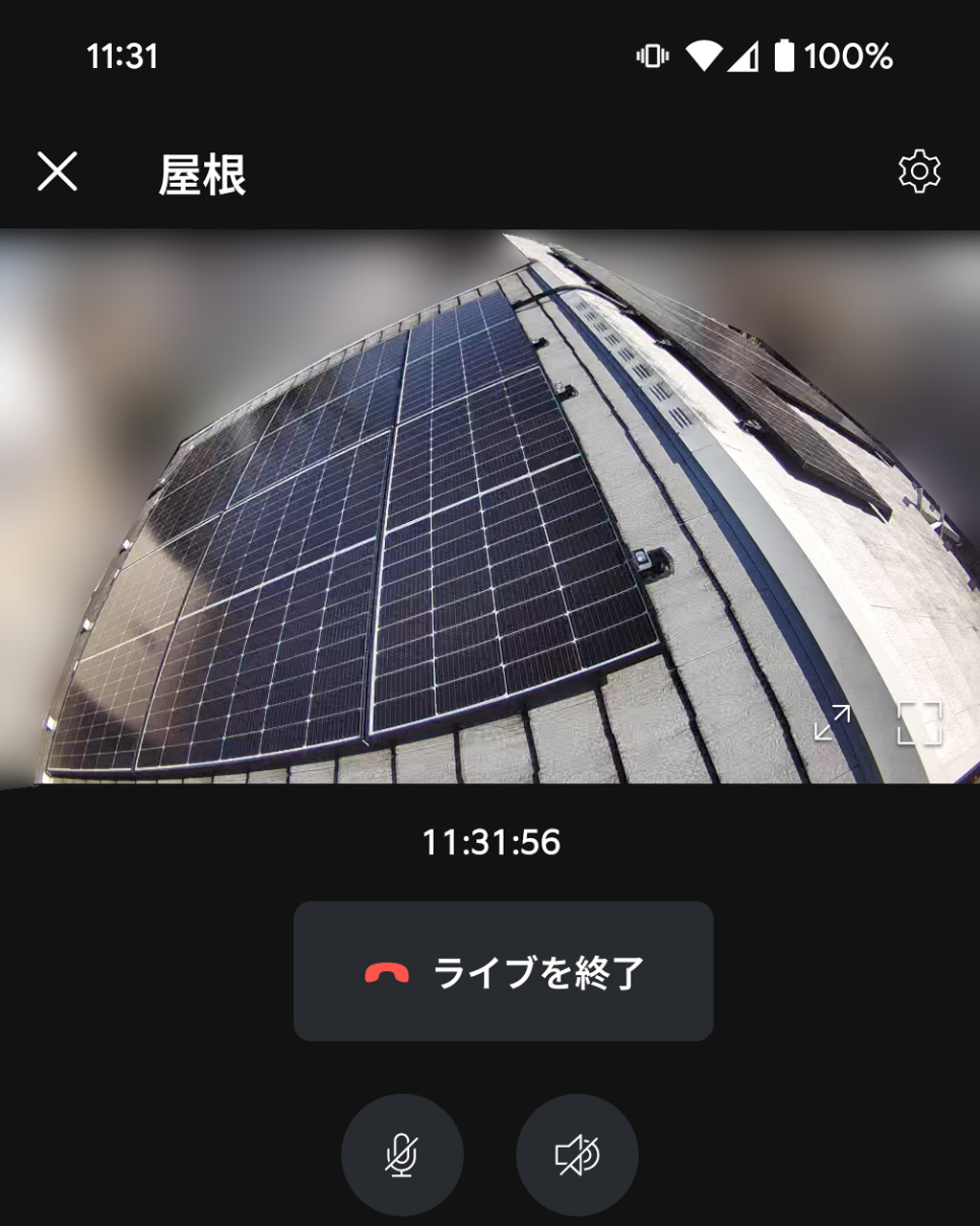
Task: Unmute the microphone for two-way audio
Action: tap(402, 1154)
